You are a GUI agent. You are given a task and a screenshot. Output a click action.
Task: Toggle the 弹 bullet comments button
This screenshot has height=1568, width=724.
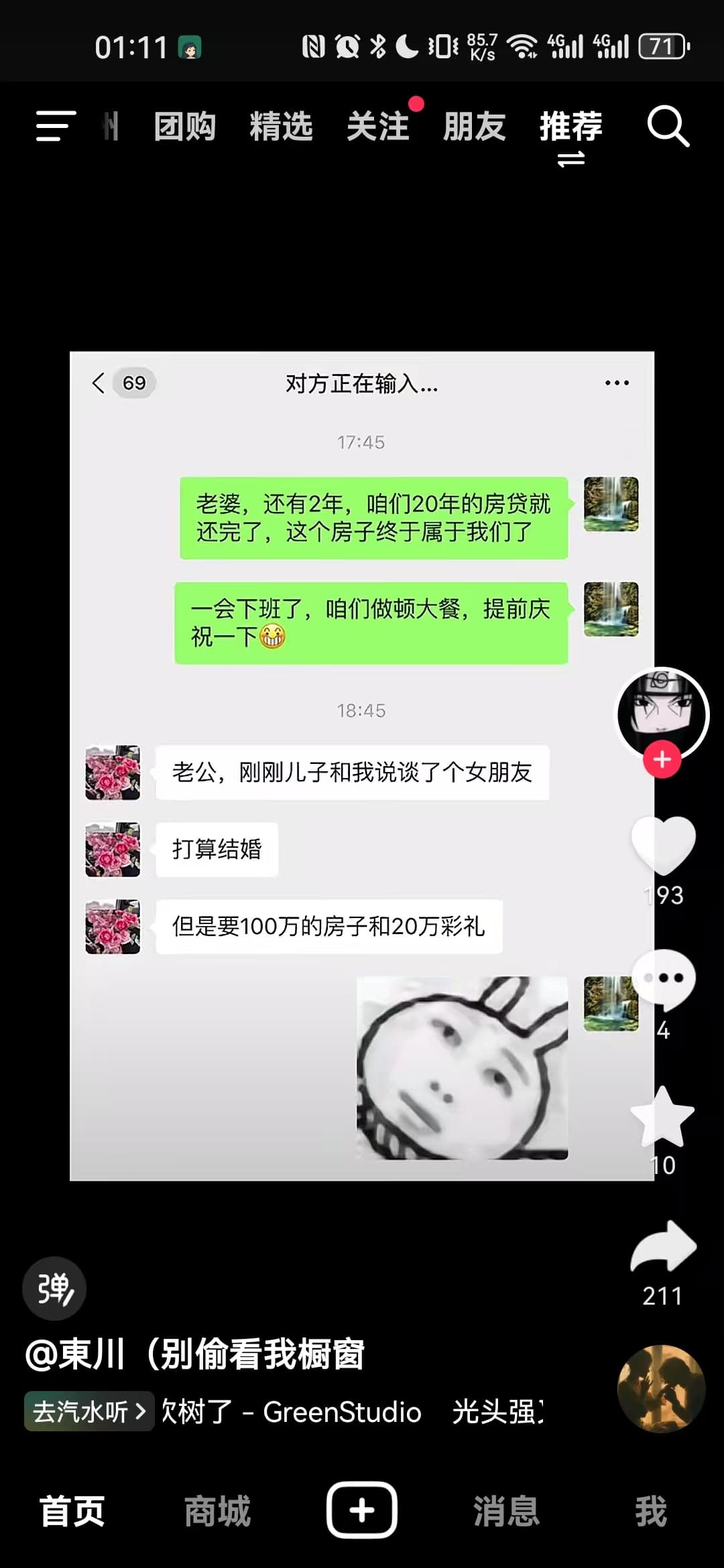(x=54, y=1288)
